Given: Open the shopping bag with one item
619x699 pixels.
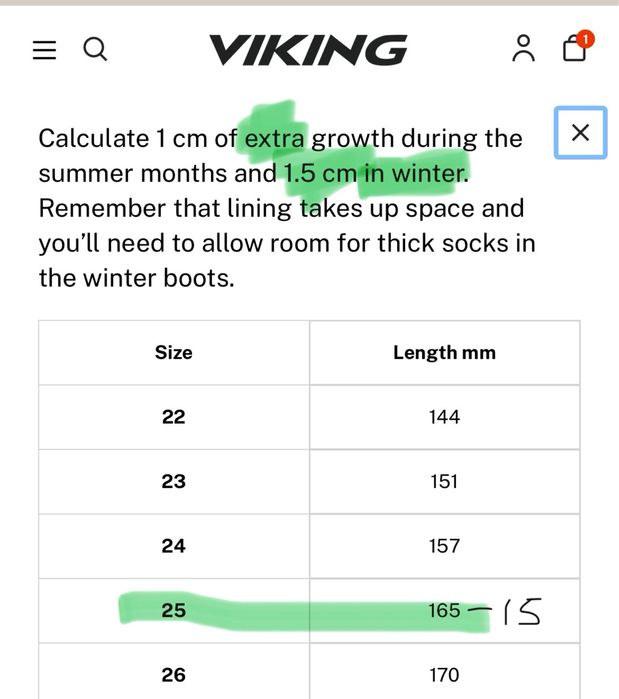Looking at the screenshot, I should point(575,48).
